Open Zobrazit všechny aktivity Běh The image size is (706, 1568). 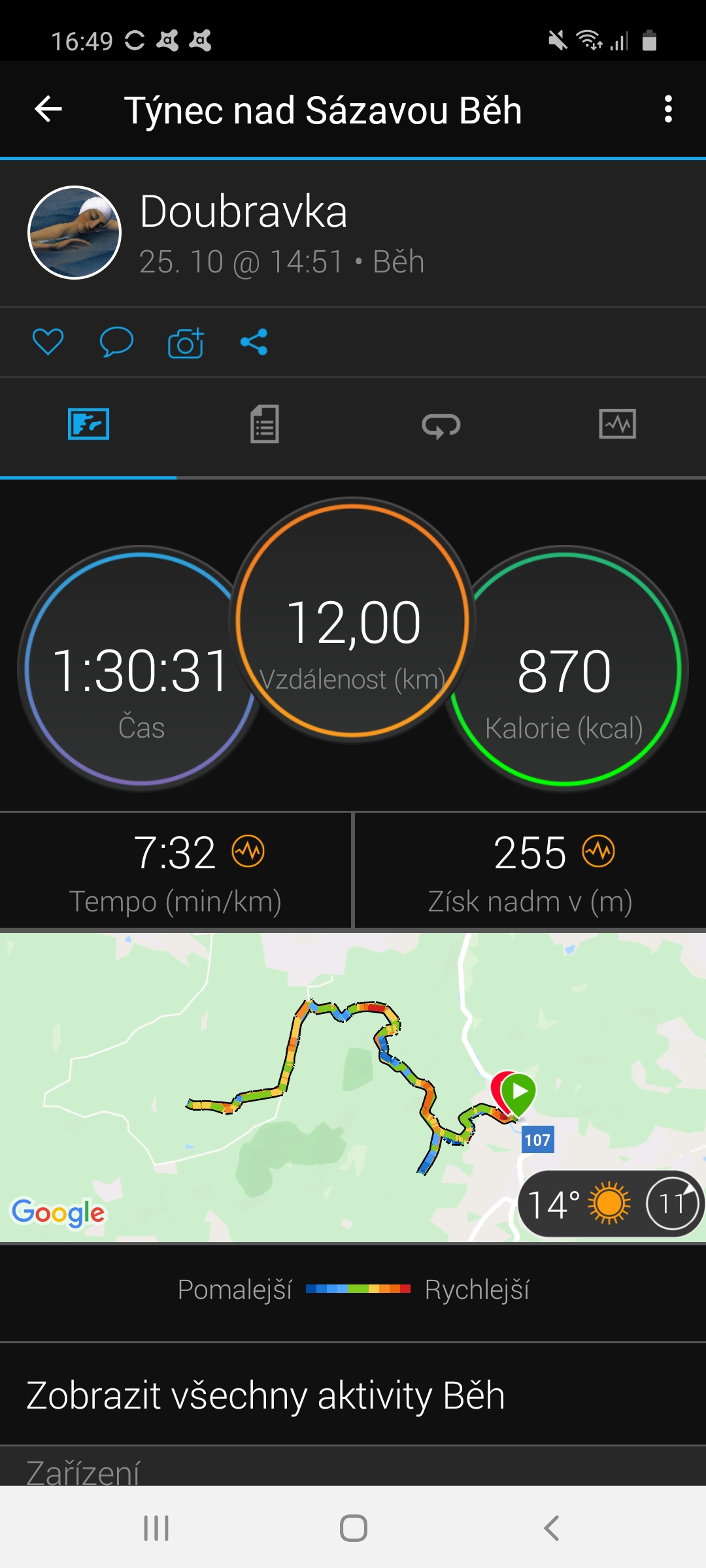click(353, 1395)
